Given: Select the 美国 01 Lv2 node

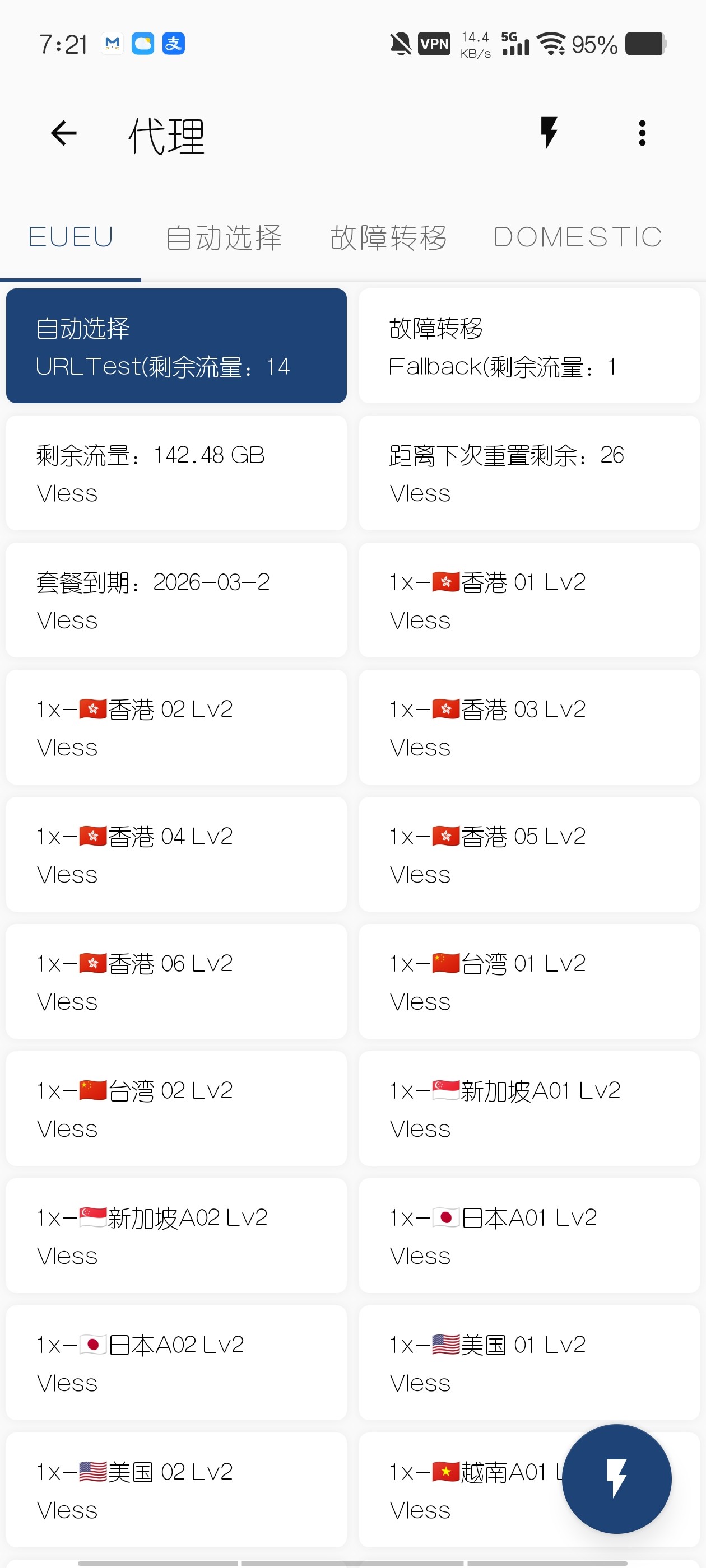Looking at the screenshot, I should pos(529,1362).
